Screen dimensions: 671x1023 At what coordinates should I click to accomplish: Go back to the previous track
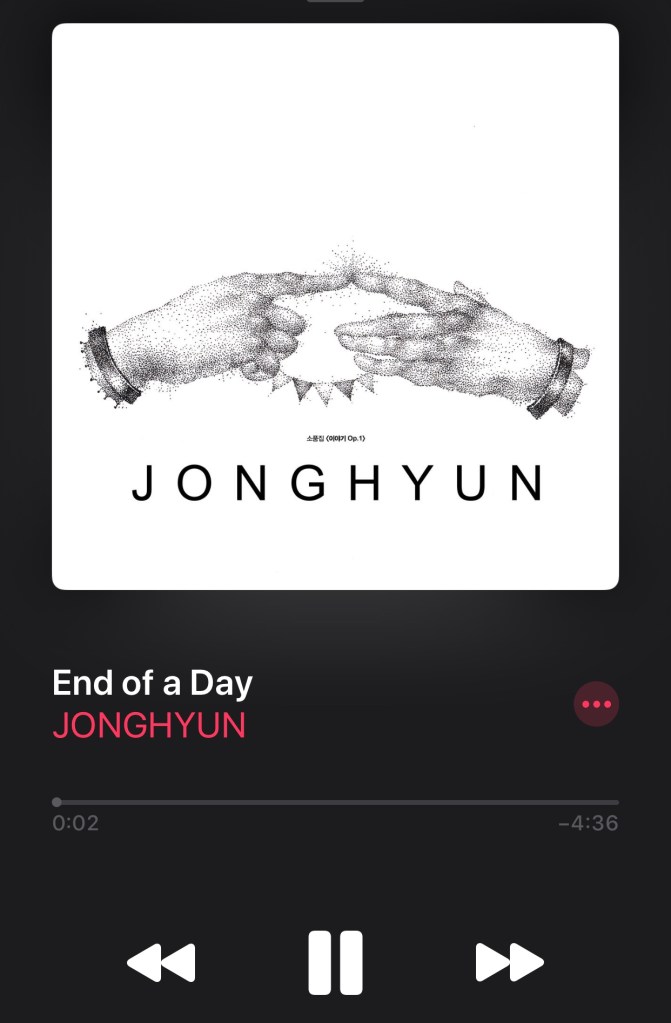coord(161,962)
